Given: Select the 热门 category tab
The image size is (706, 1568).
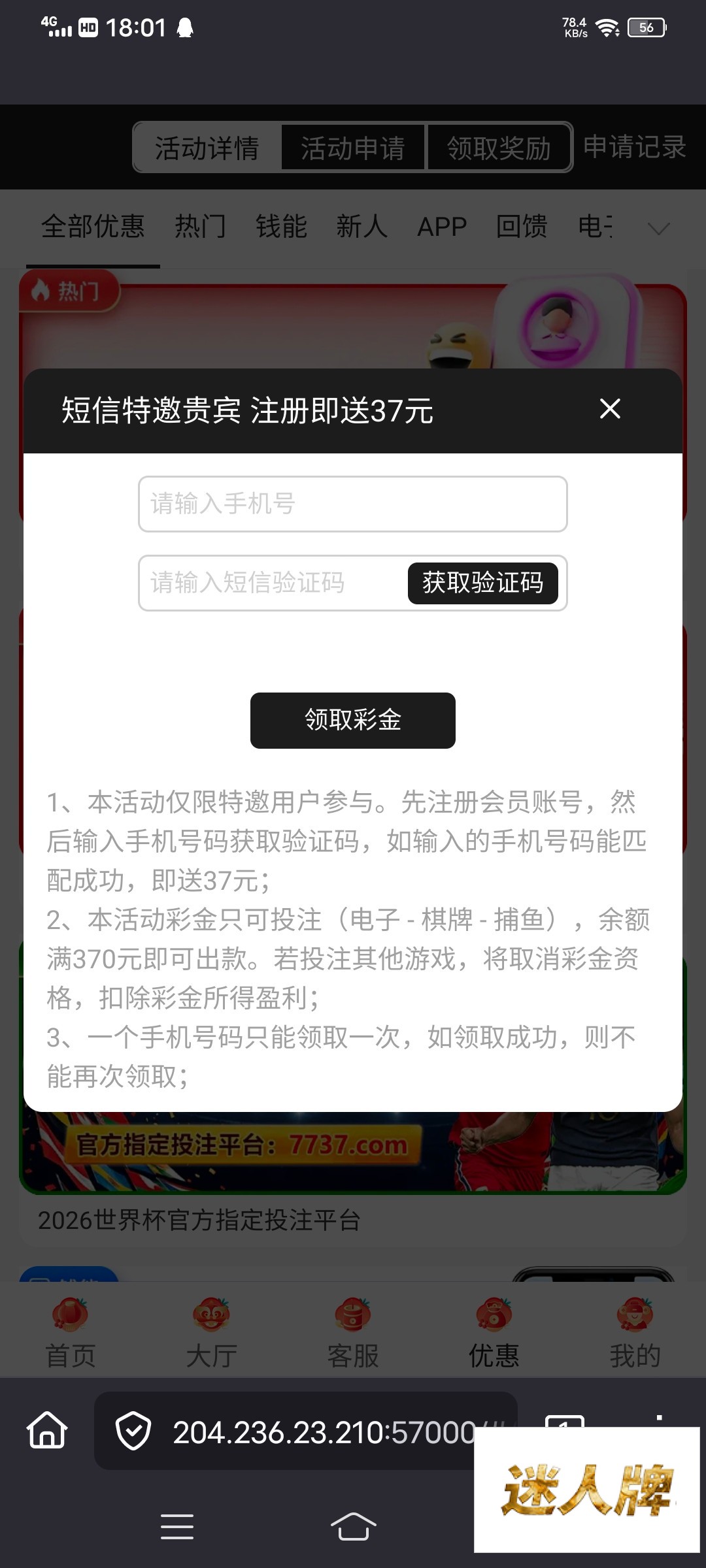Looking at the screenshot, I should tap(200, 227).
